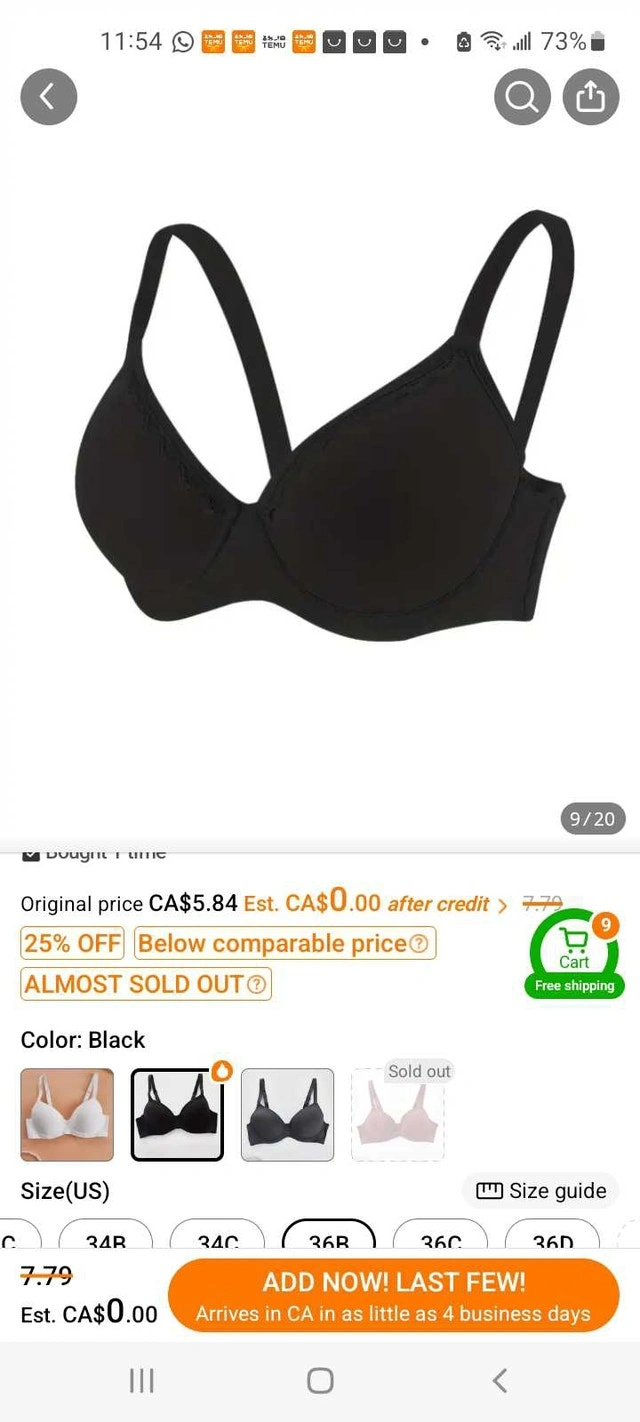Open Below comparable price info
Viewport: 640px width, 1422px height.
[x=286, y=943]
